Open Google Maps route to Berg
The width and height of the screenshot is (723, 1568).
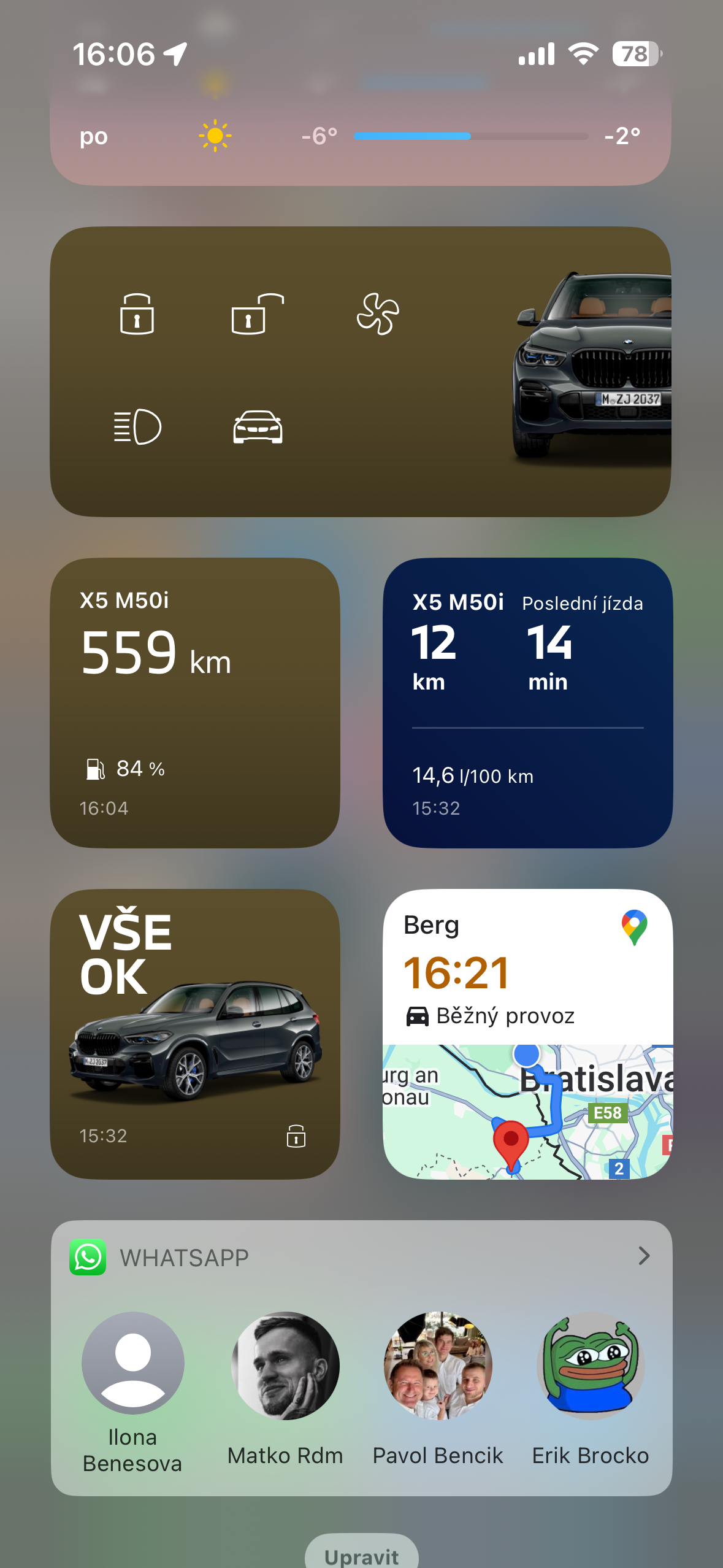(527, 1034)
